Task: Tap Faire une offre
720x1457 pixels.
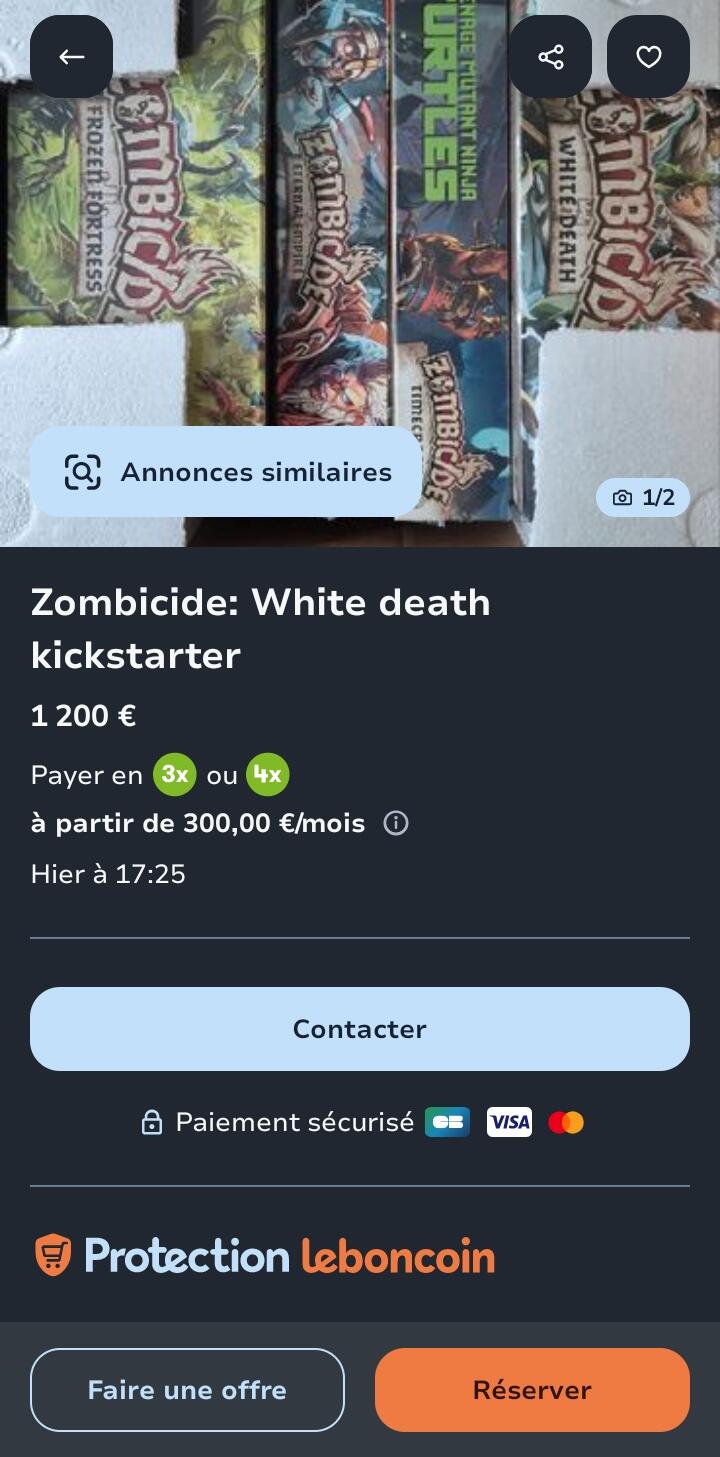Action: tap(187, 1390)
